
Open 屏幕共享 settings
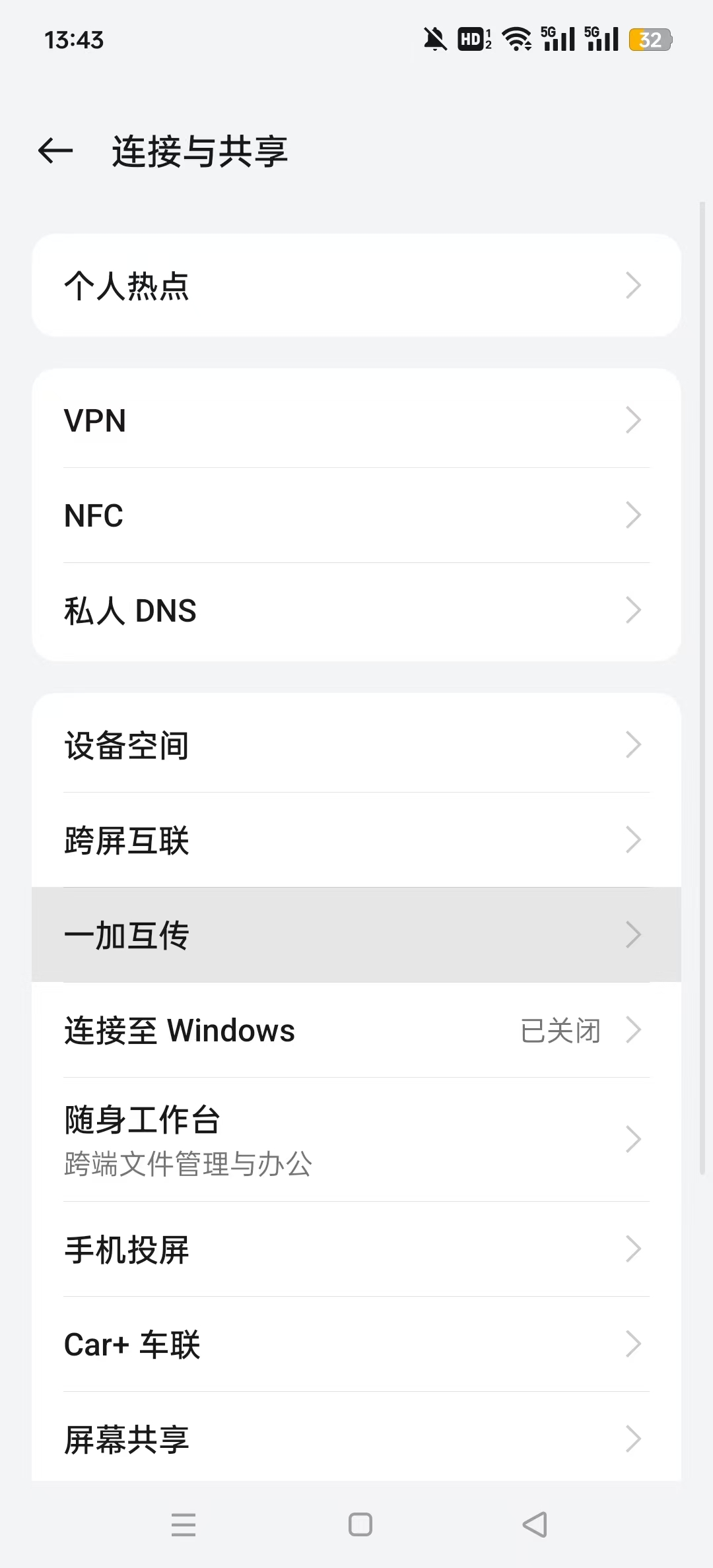point(356,1439)
